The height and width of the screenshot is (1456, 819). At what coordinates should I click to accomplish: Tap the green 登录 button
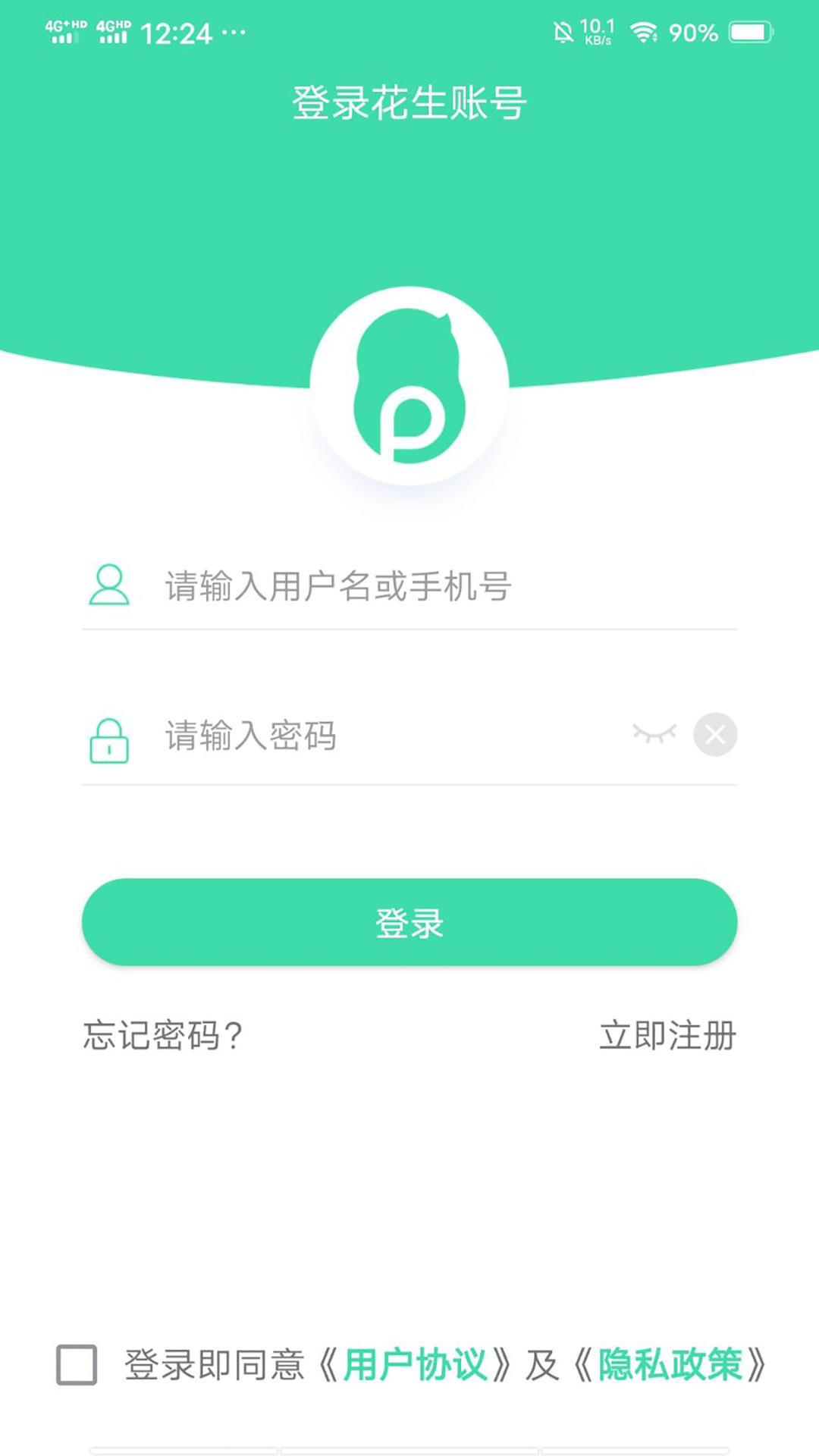pyautogui.click(x=409, y=922)
